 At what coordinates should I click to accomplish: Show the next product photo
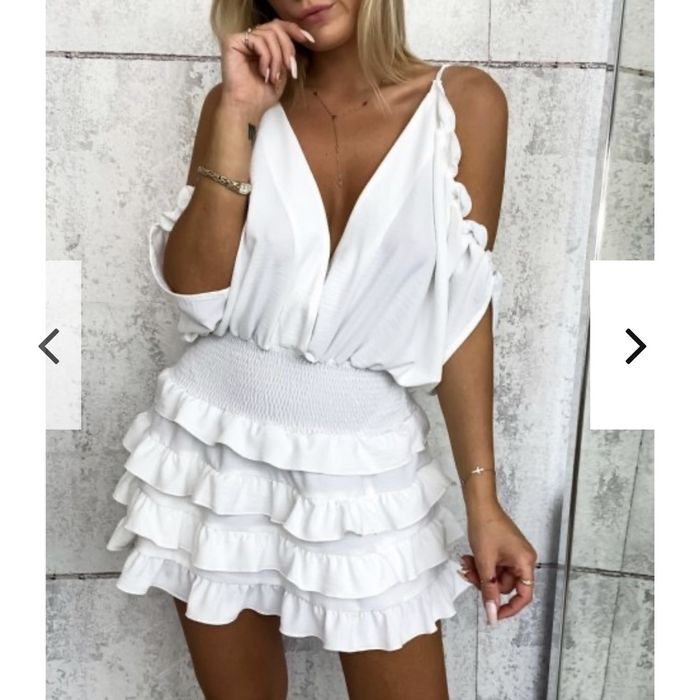click(x=634, y=346)
